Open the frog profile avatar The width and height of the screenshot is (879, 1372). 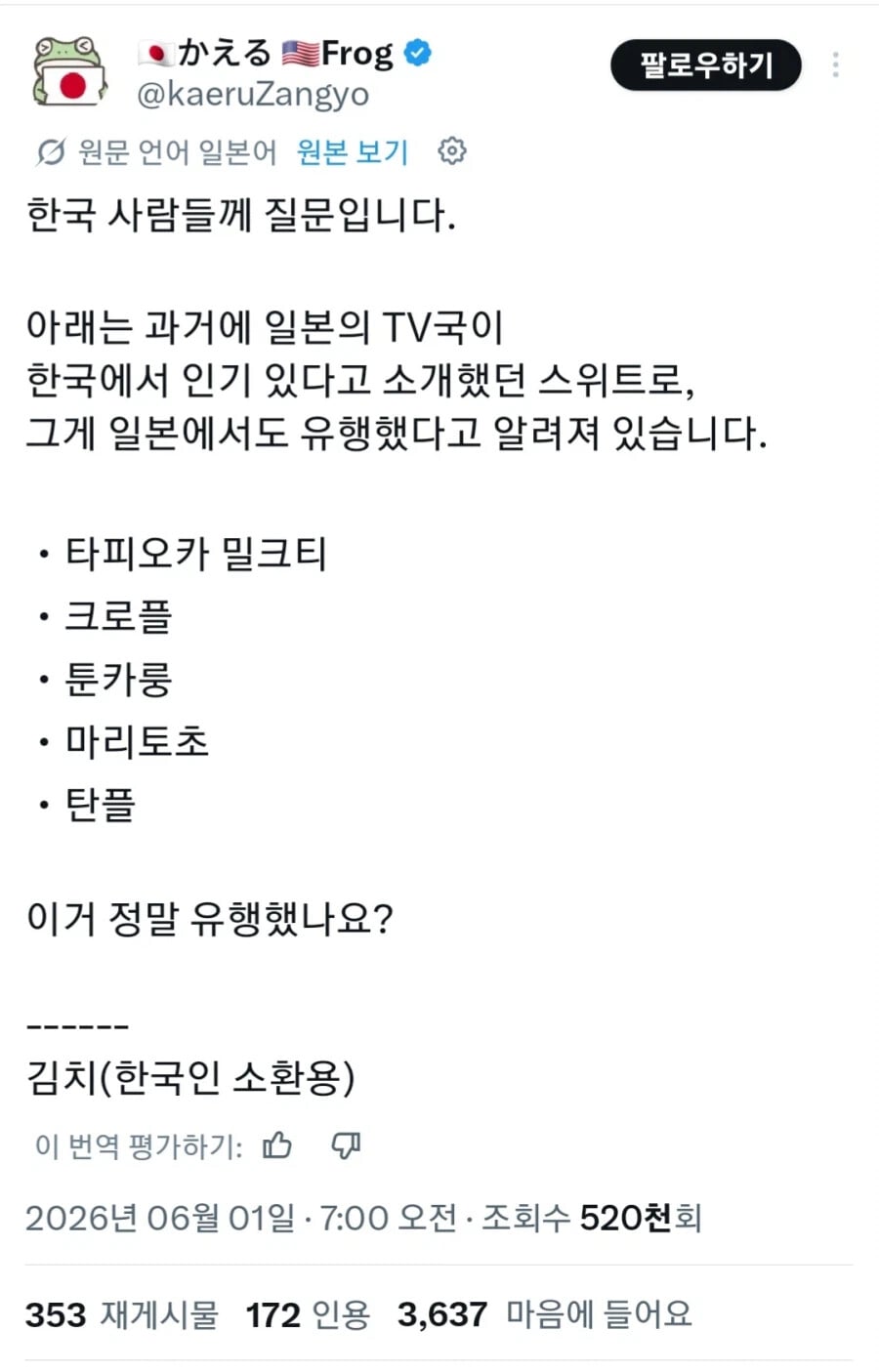70,70
